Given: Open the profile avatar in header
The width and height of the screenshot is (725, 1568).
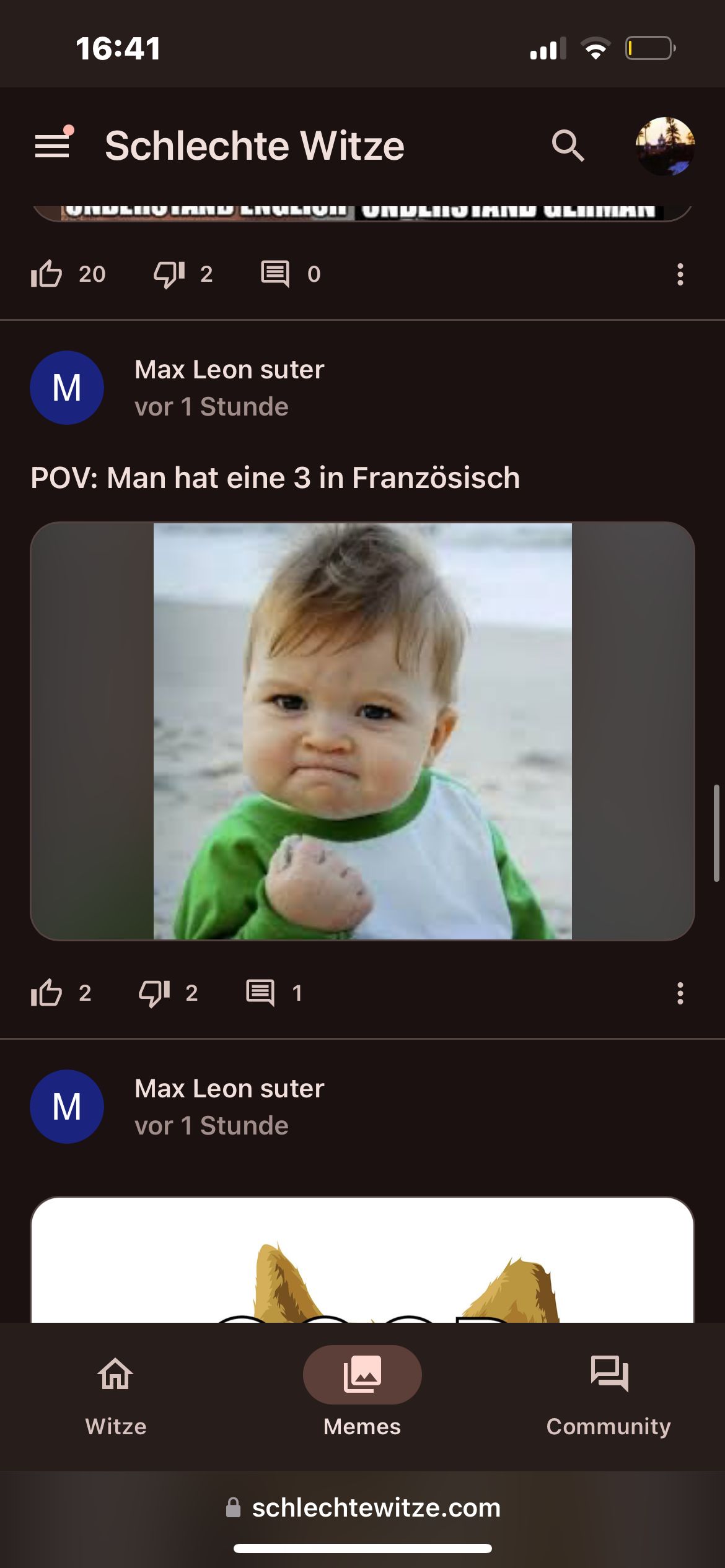Looking at the screenshot, I should (x=665, y=146).
